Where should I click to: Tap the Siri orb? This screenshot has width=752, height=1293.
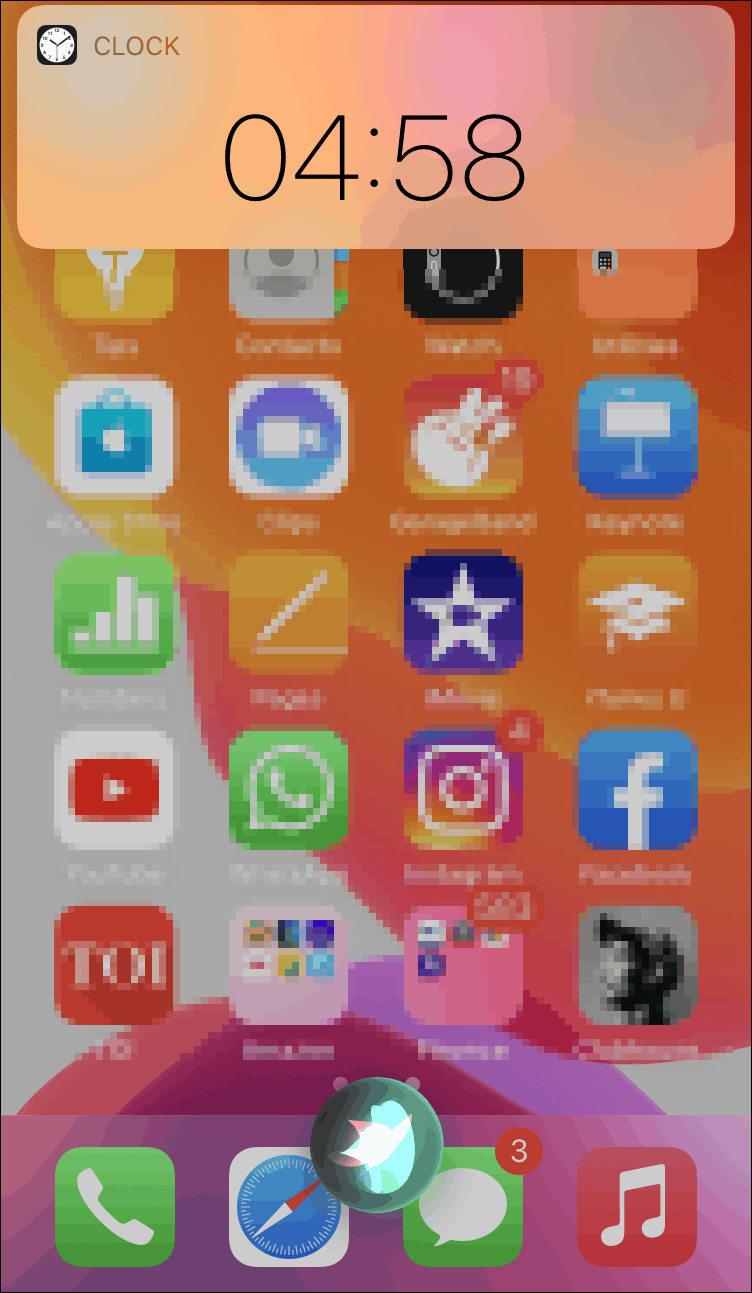coord(376,1137)
